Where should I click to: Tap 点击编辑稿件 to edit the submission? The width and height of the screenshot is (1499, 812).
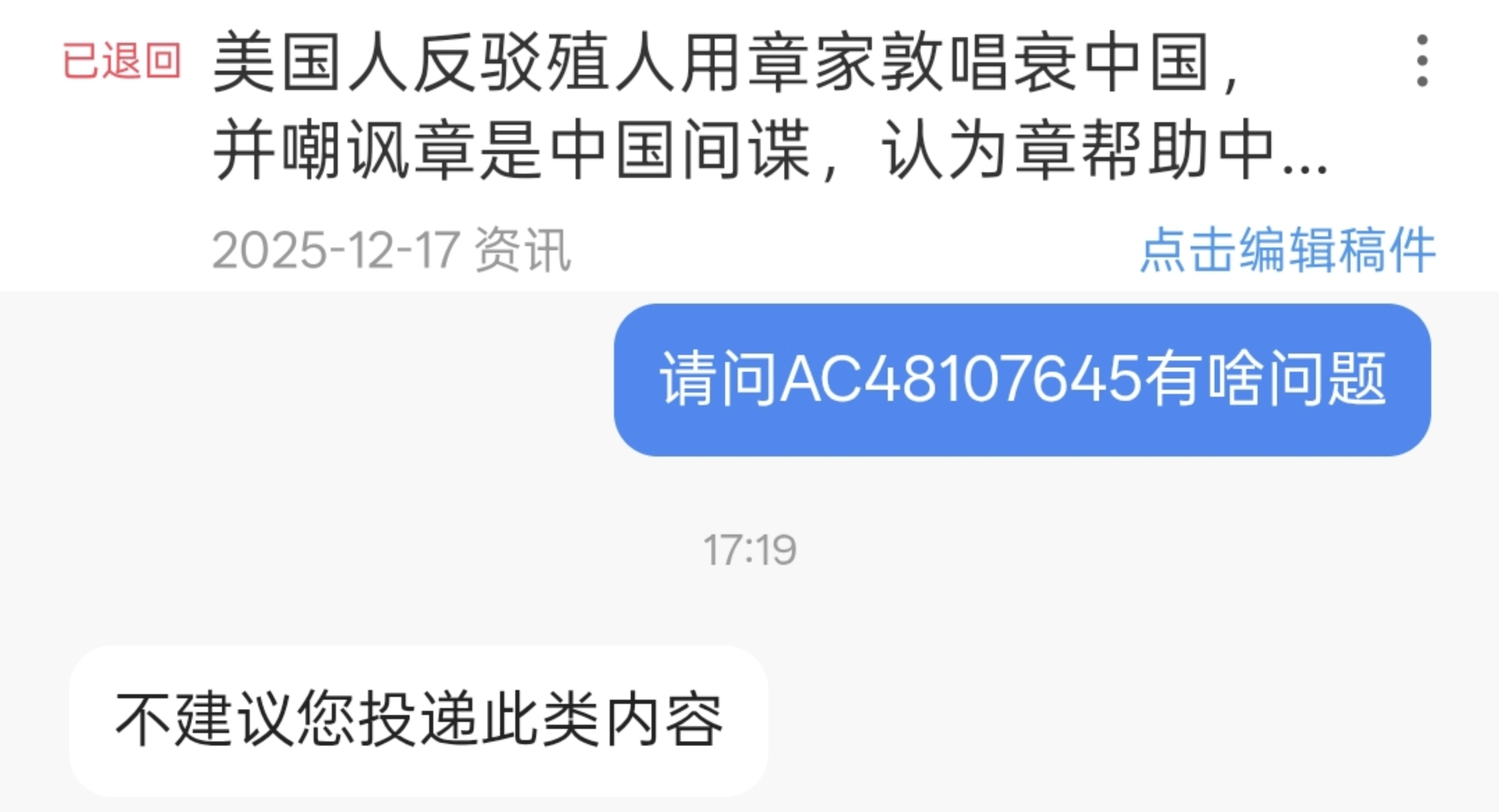click(1287, 250)
